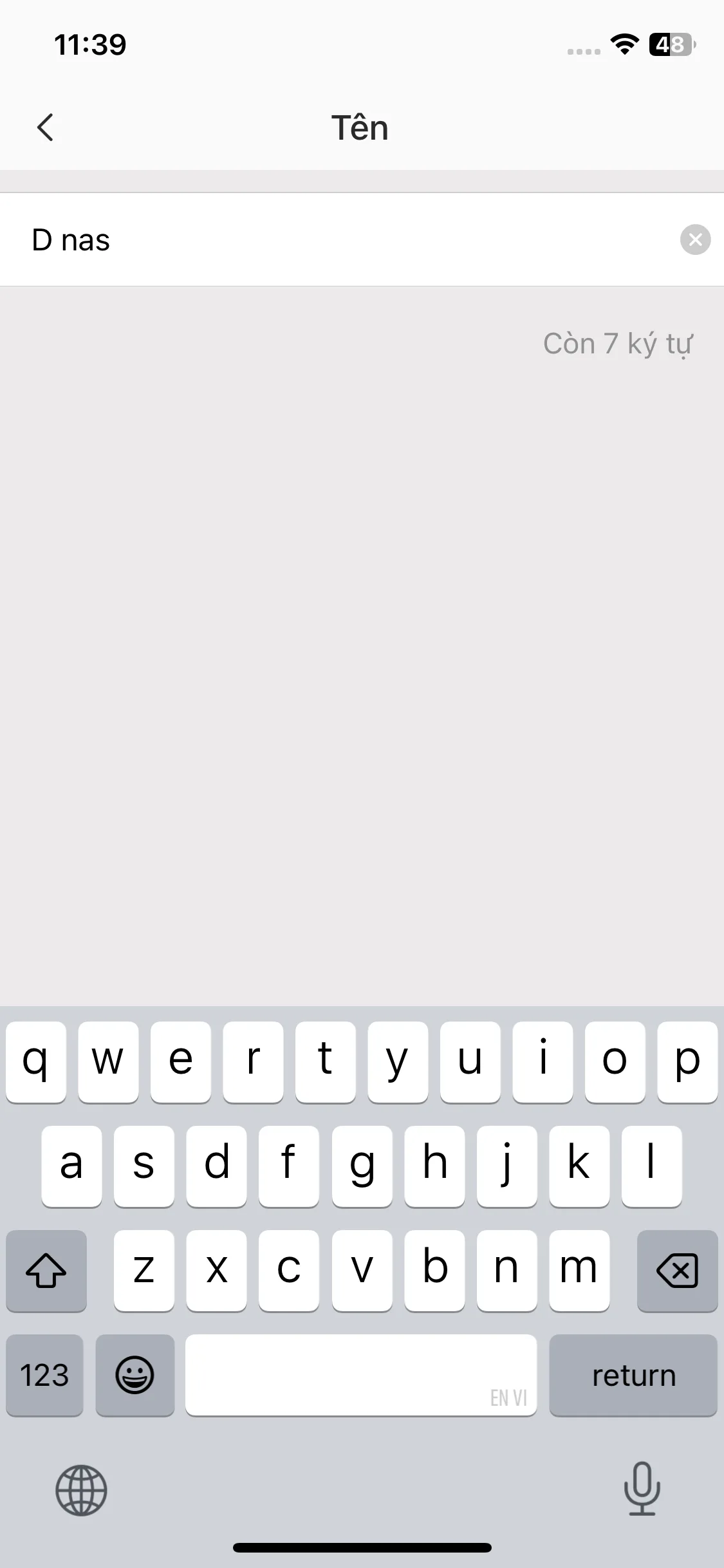724x1568 pixels.
Task: Start dictation with the microphone icon
Action: pos(642,1489)
